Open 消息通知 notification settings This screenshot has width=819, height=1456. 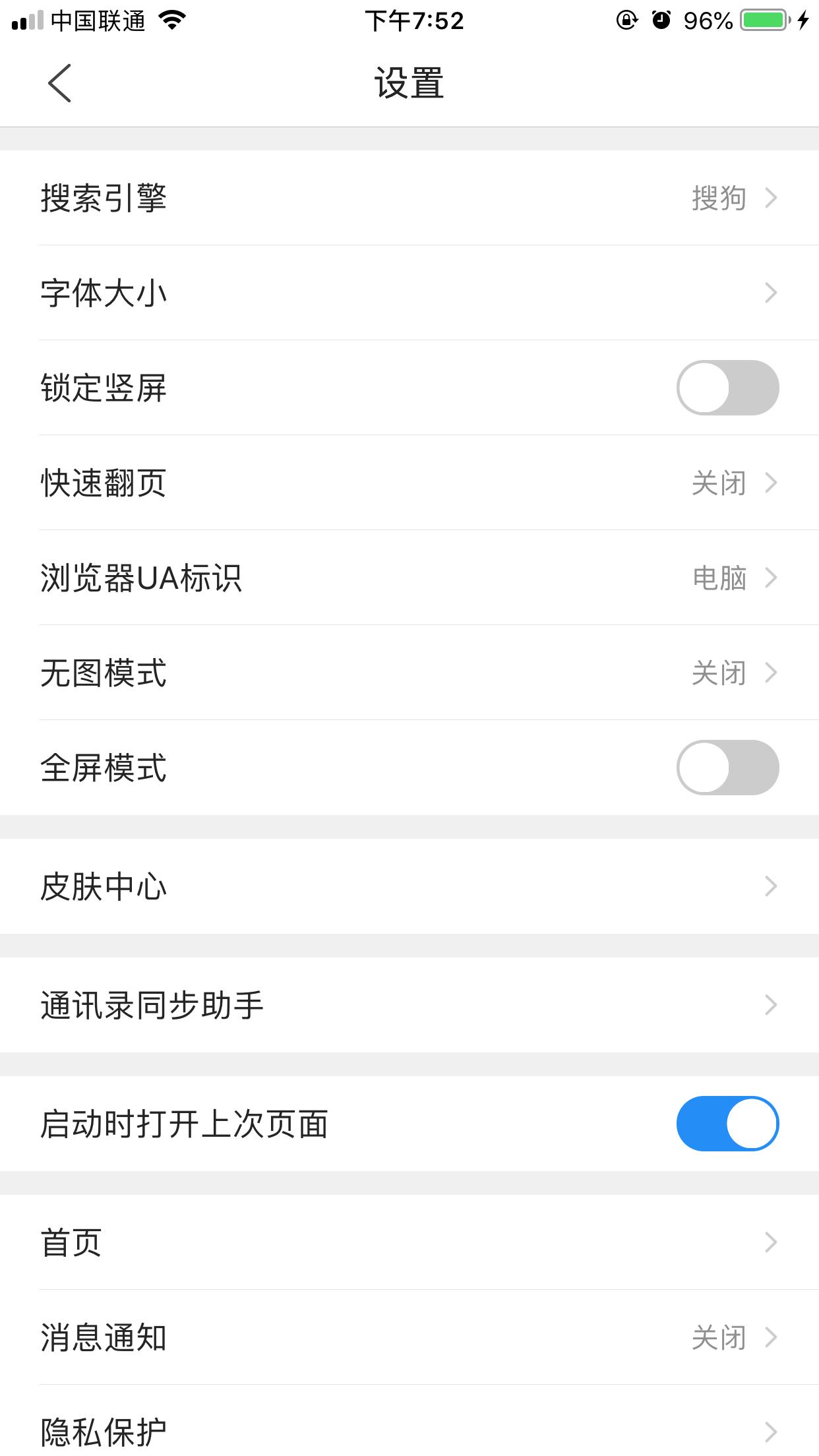pos(409,1339)
